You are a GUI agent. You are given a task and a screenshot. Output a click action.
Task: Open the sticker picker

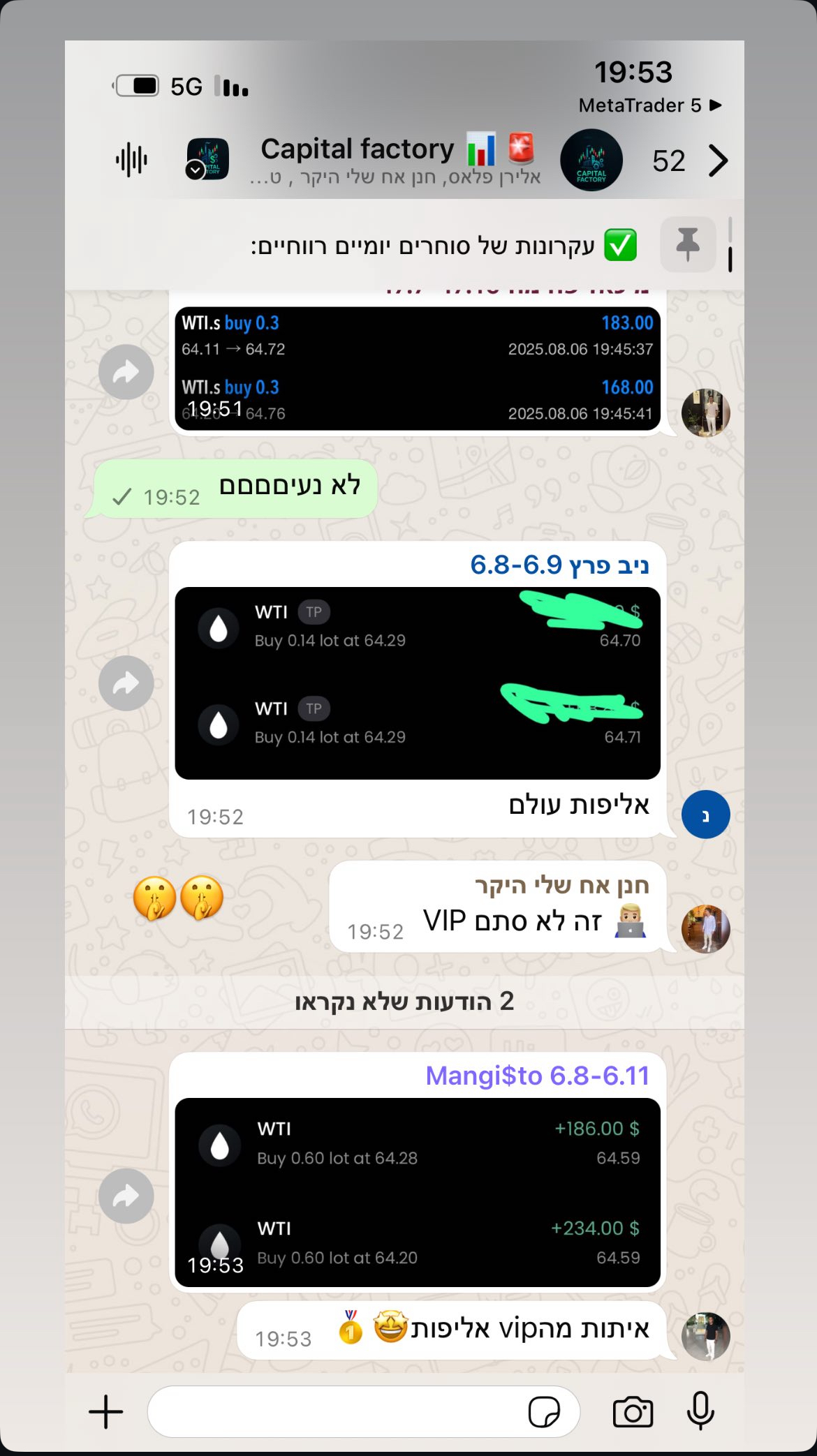click(x=544, y=1411)
